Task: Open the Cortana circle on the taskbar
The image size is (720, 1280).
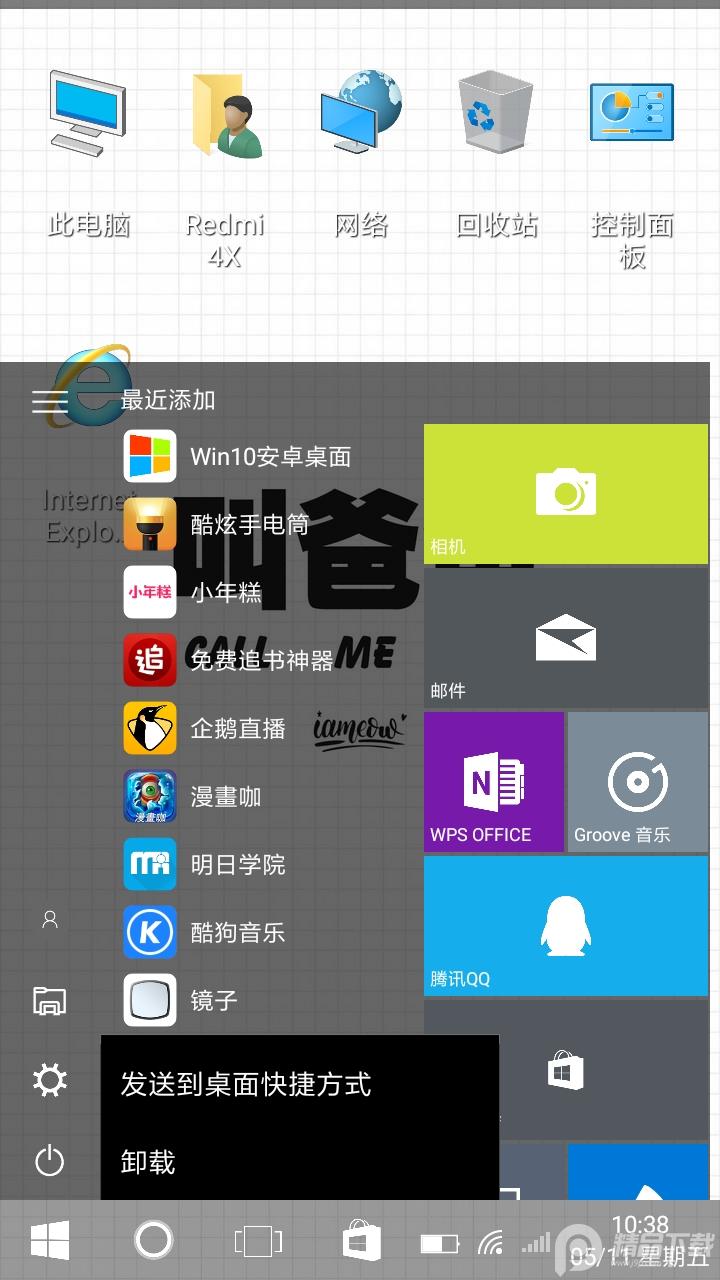Action: 153,1240
